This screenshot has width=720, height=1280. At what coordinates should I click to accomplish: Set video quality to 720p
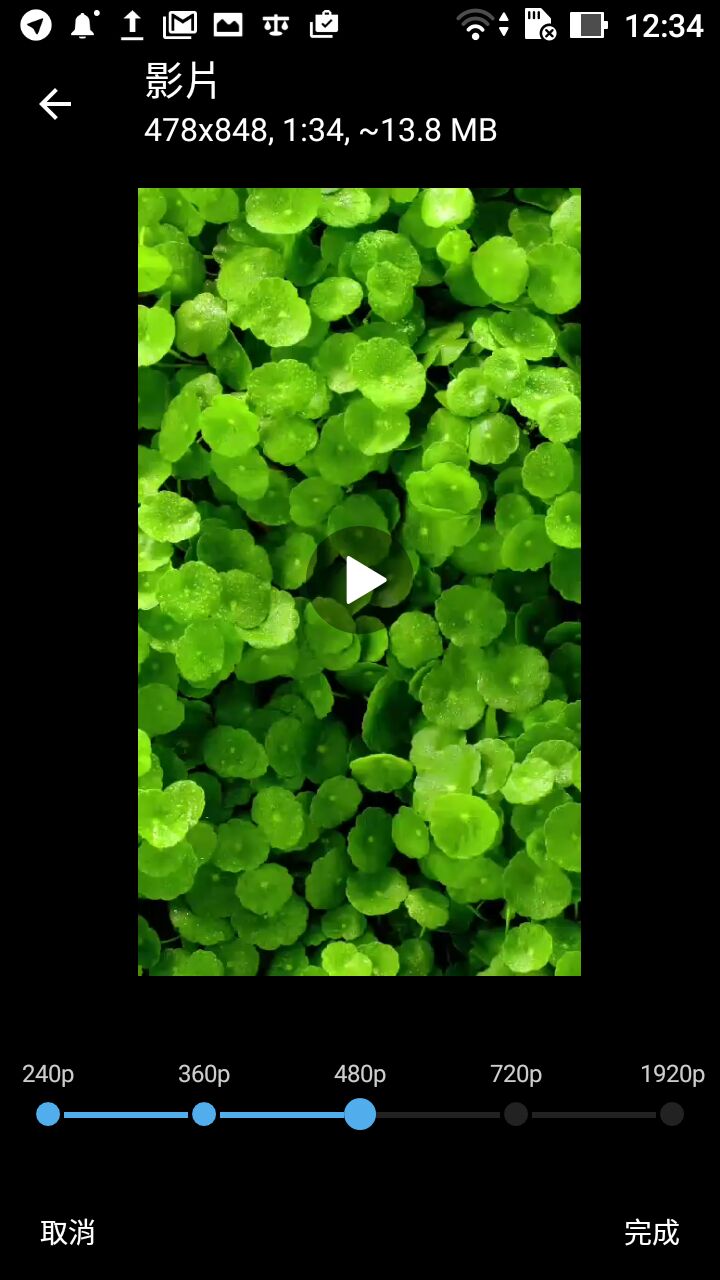tap(516, 1114)
